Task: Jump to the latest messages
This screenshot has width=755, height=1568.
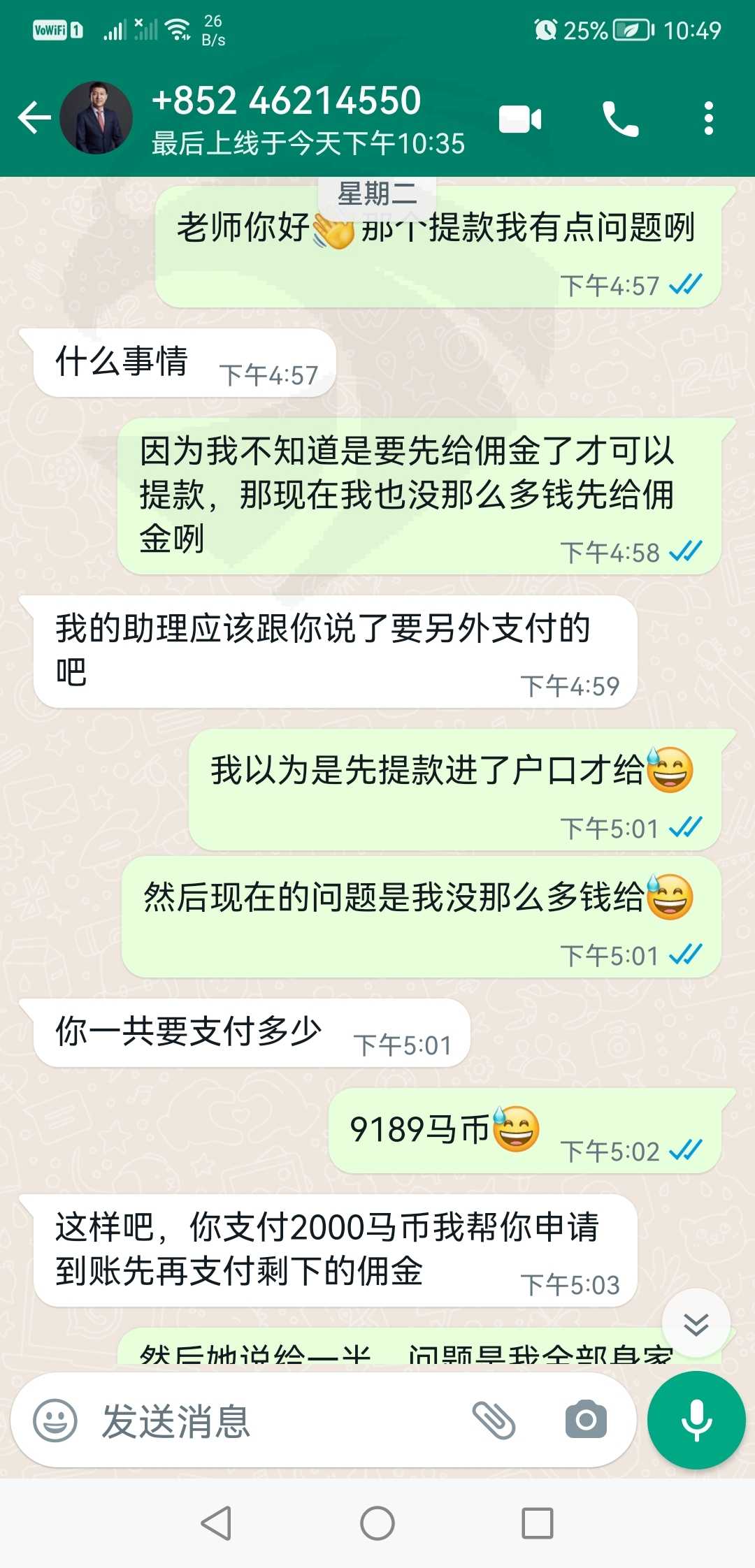Action: pos(696,1323)
